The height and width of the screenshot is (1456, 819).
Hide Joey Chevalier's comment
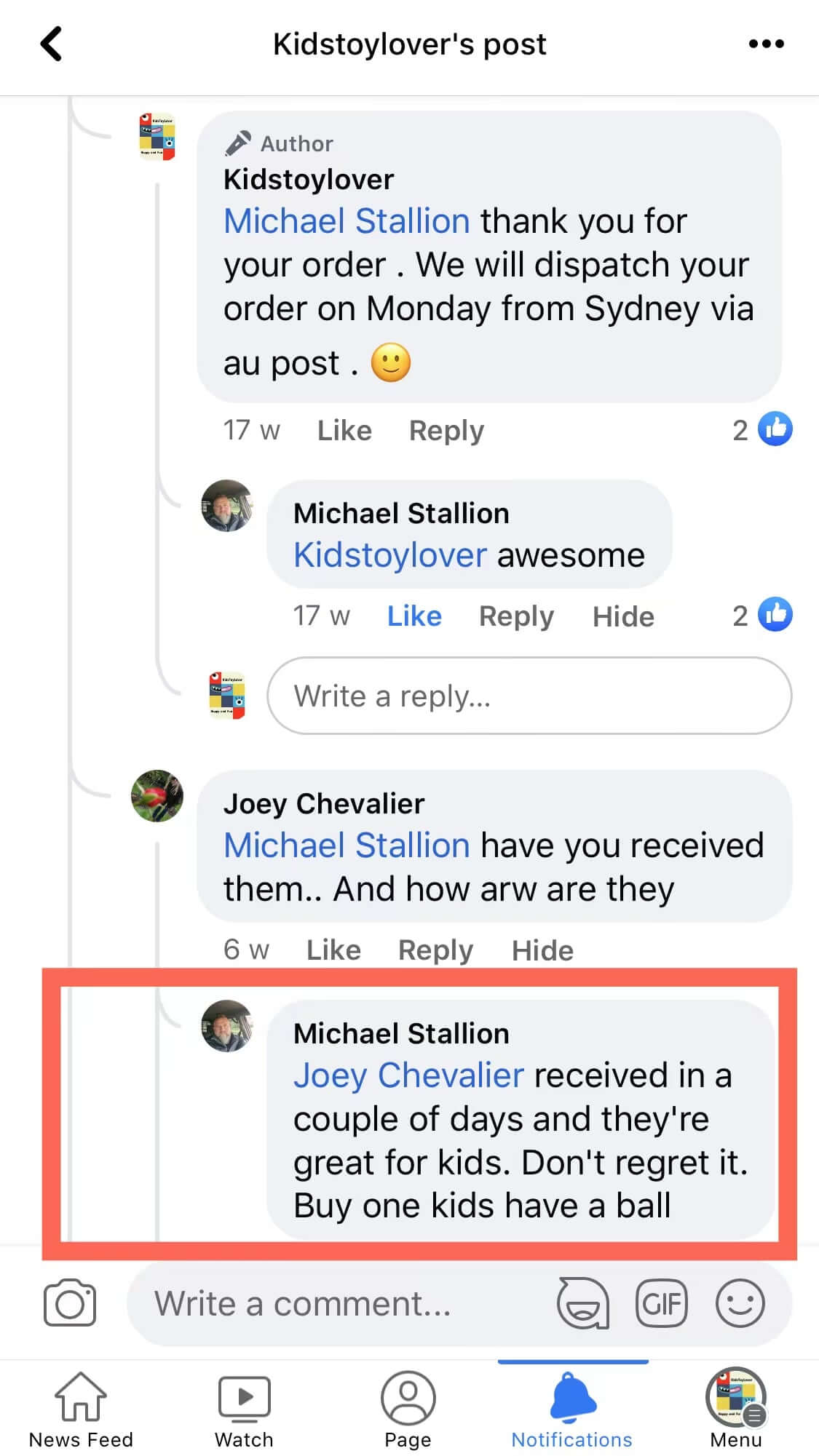coord(542,950)
